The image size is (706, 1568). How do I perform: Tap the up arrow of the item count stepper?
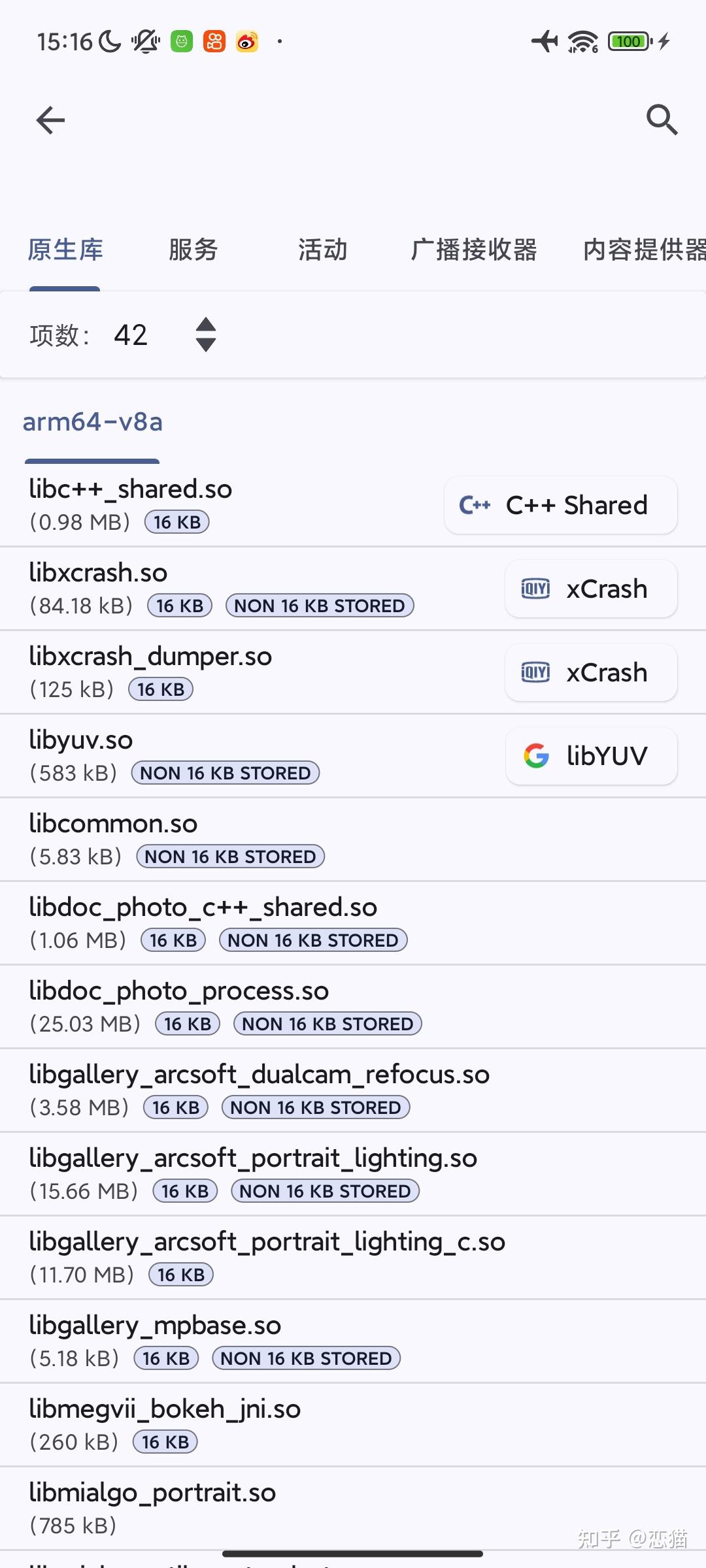tap(205, 325)
